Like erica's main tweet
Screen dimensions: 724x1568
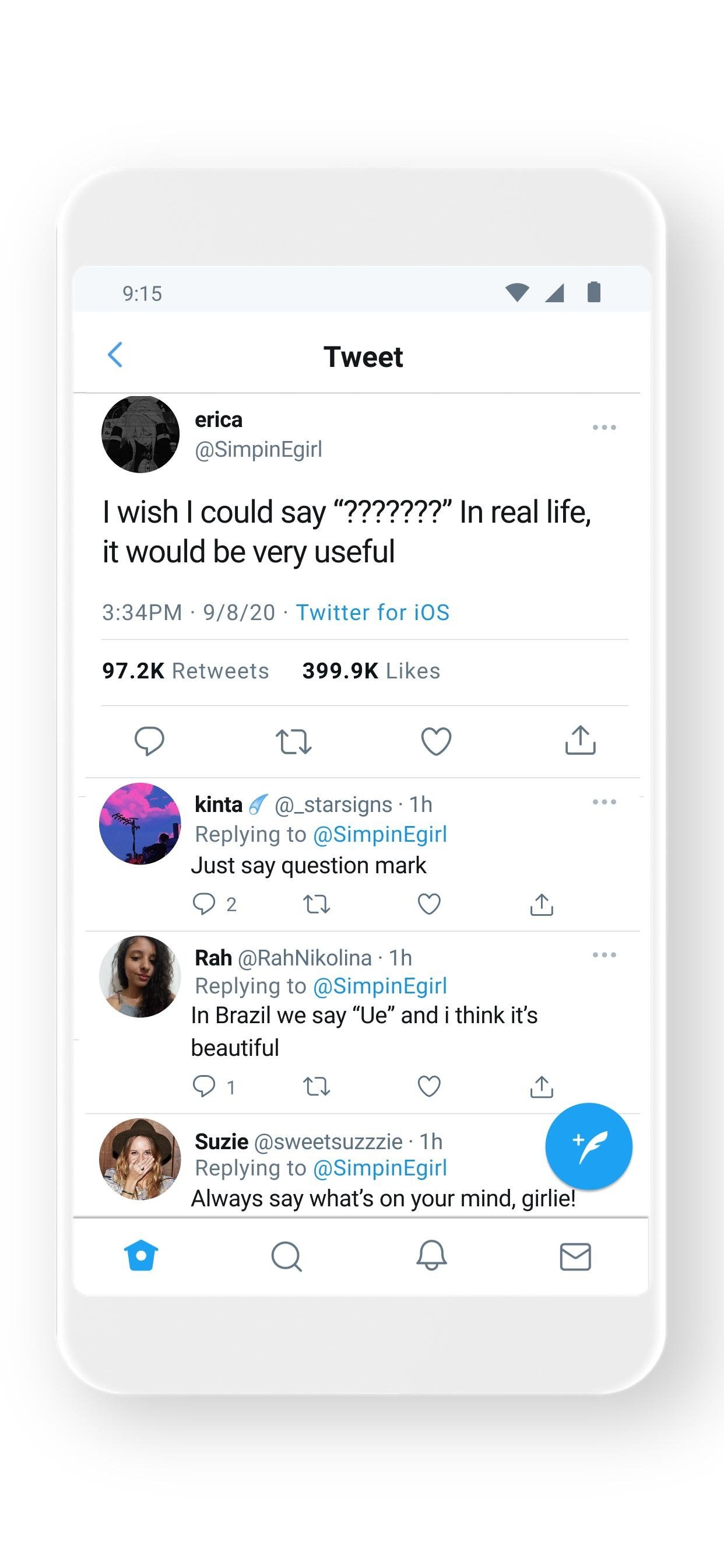pos(436,741)
